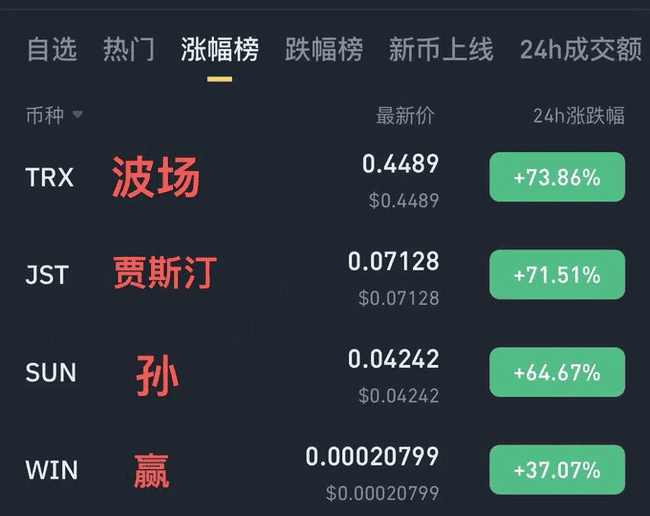Open the 跌幅榜 tab

[324, 50]
